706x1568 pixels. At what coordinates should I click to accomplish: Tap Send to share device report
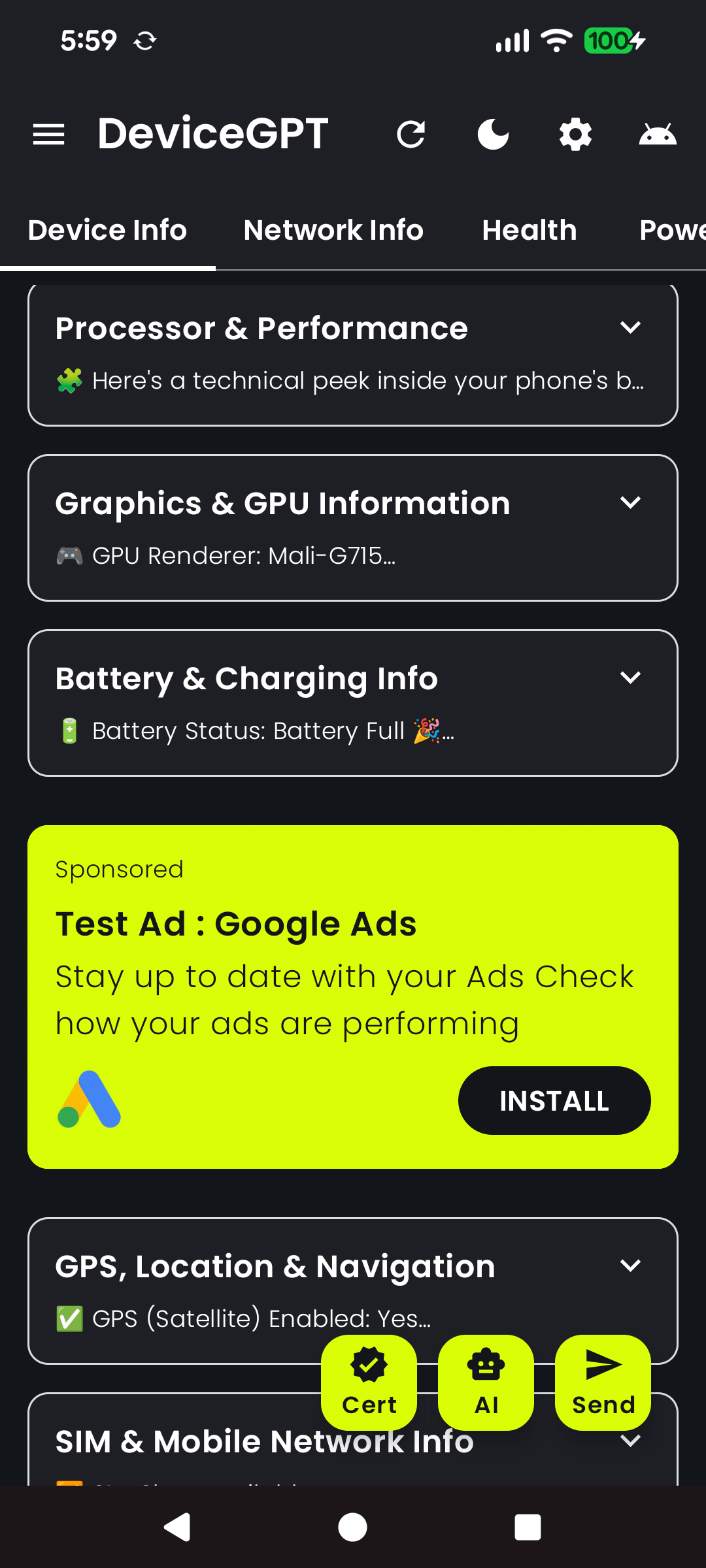pos(602,1382)
